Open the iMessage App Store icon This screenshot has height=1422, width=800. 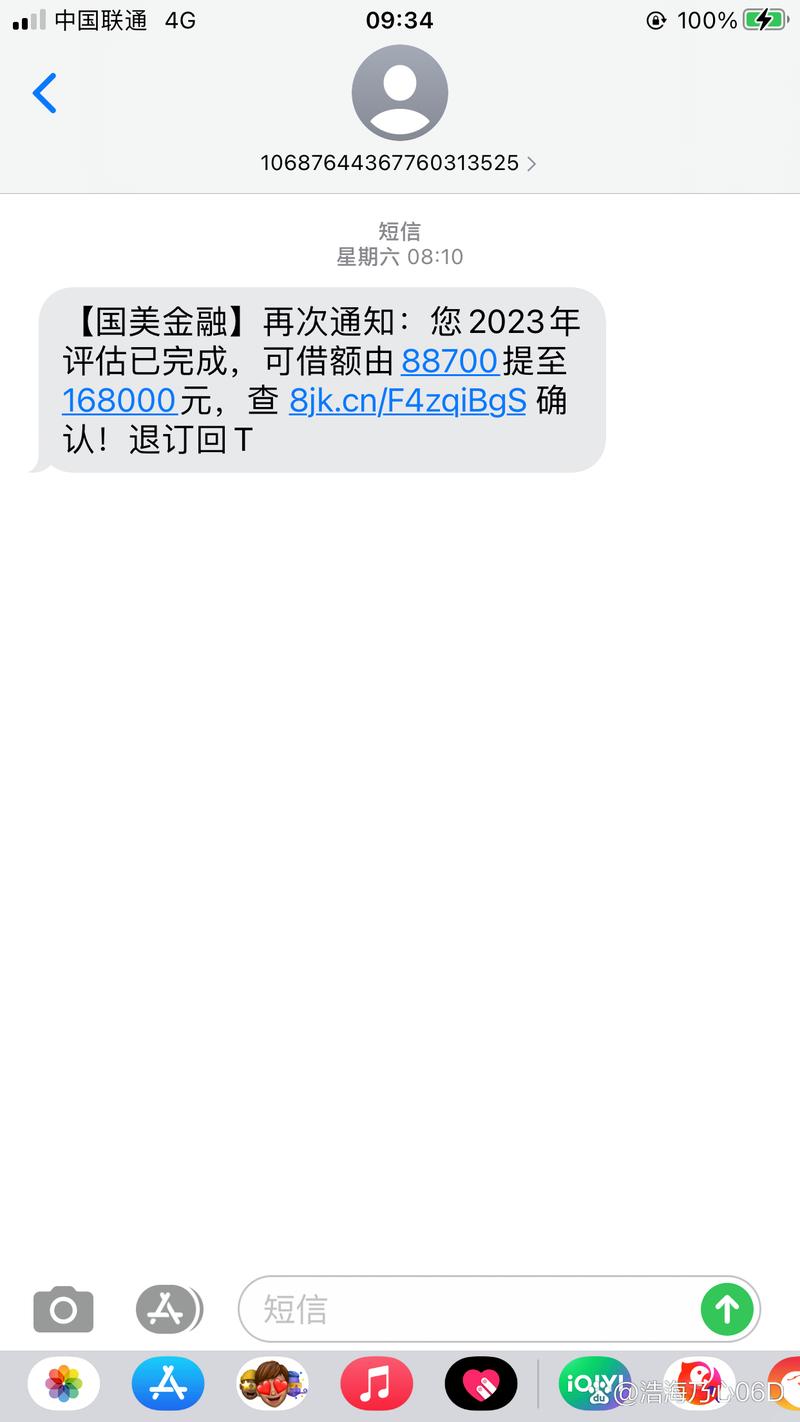point(168,1309)
